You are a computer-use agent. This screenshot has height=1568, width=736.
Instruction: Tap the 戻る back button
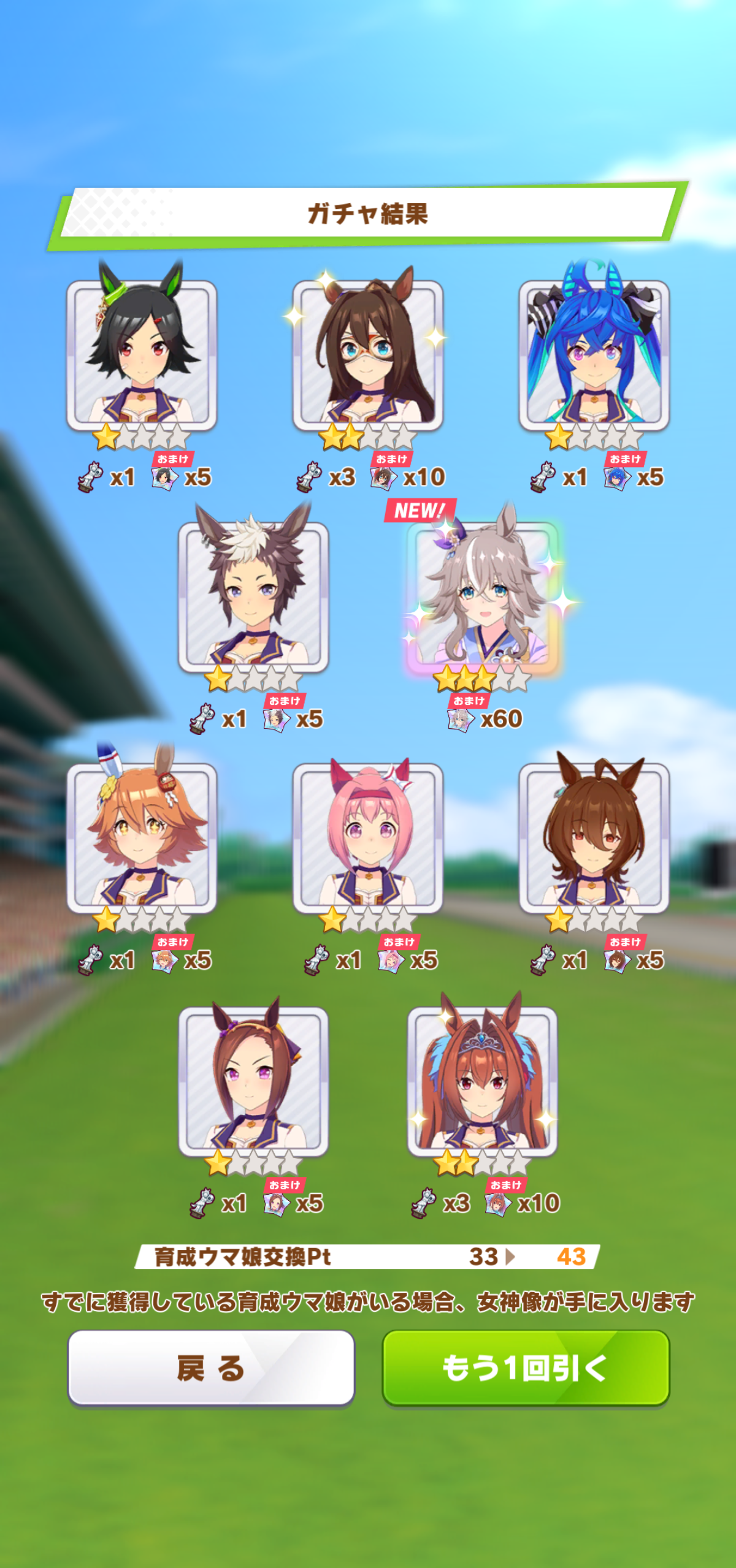click(x=211, y=1368)
